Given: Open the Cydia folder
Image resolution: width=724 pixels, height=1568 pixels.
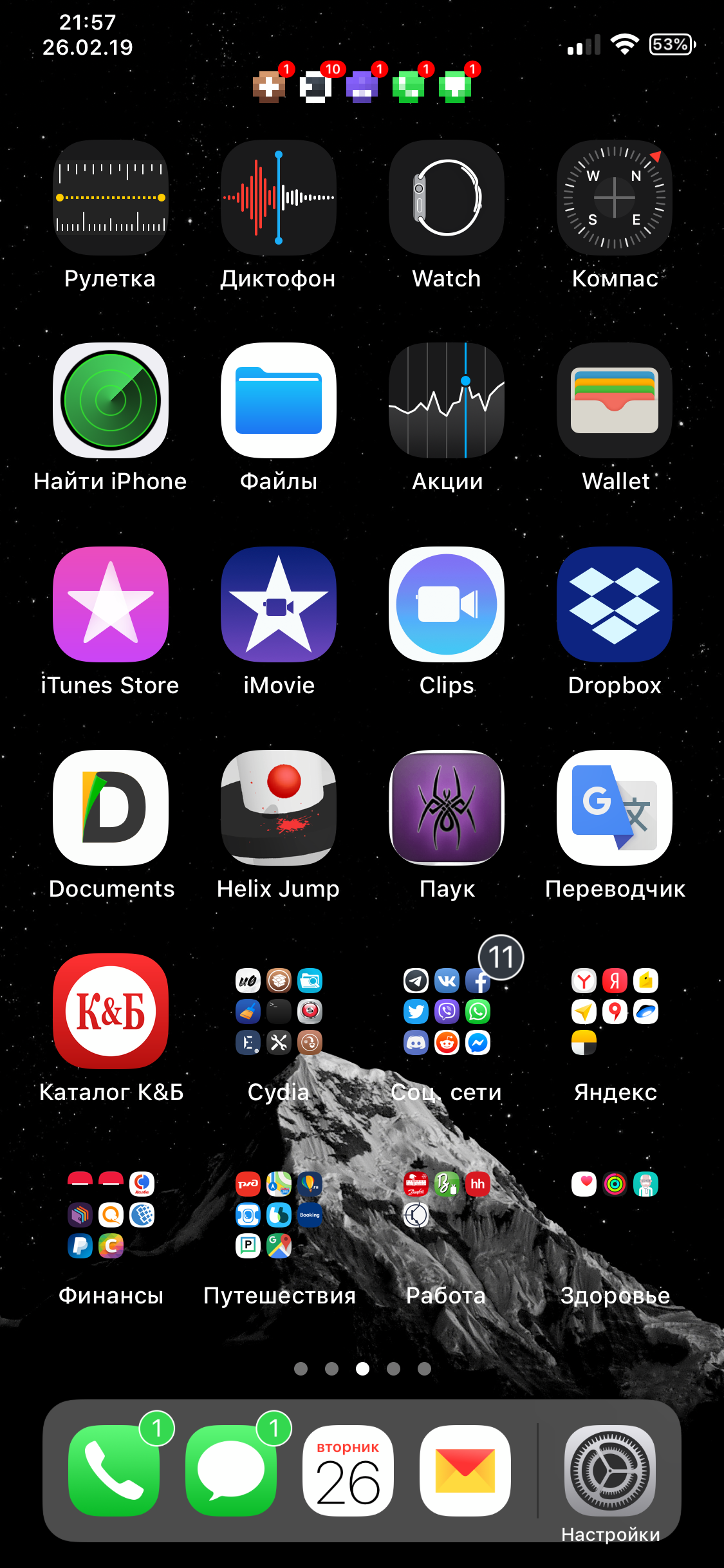Looking at the screenshot, I should [279, 1011].
